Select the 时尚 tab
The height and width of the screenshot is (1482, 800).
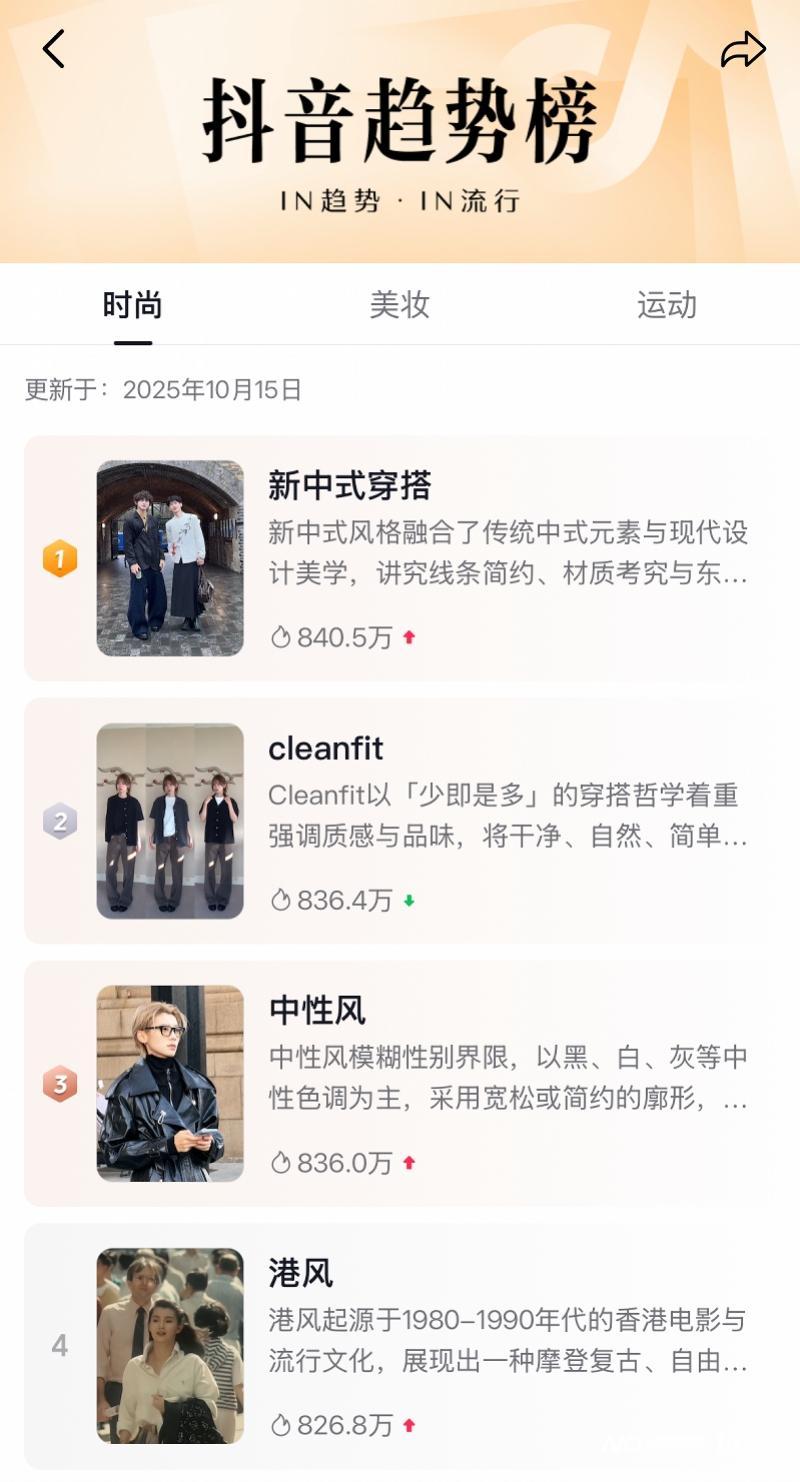pyautogui.click(x=132, y=306)
